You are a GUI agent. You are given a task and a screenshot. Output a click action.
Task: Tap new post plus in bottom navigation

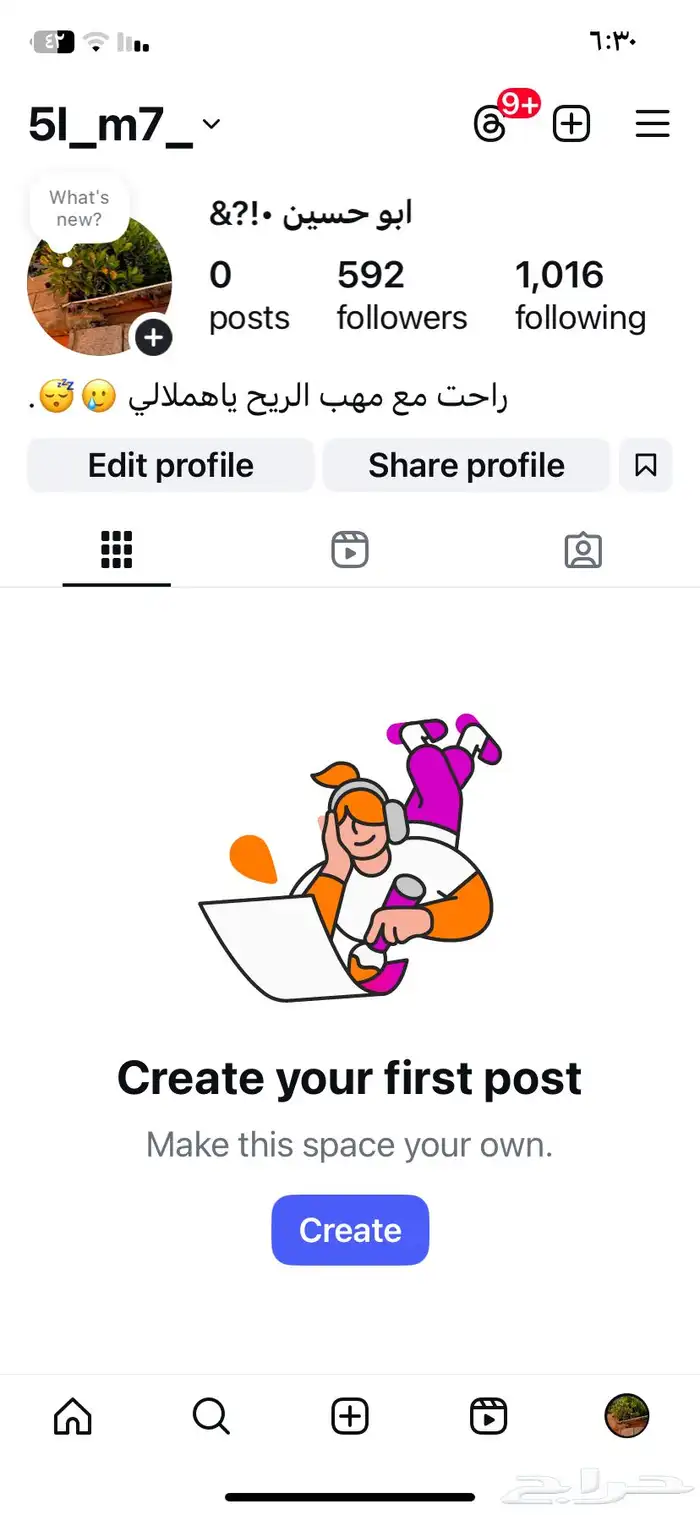coord(350,1416)
